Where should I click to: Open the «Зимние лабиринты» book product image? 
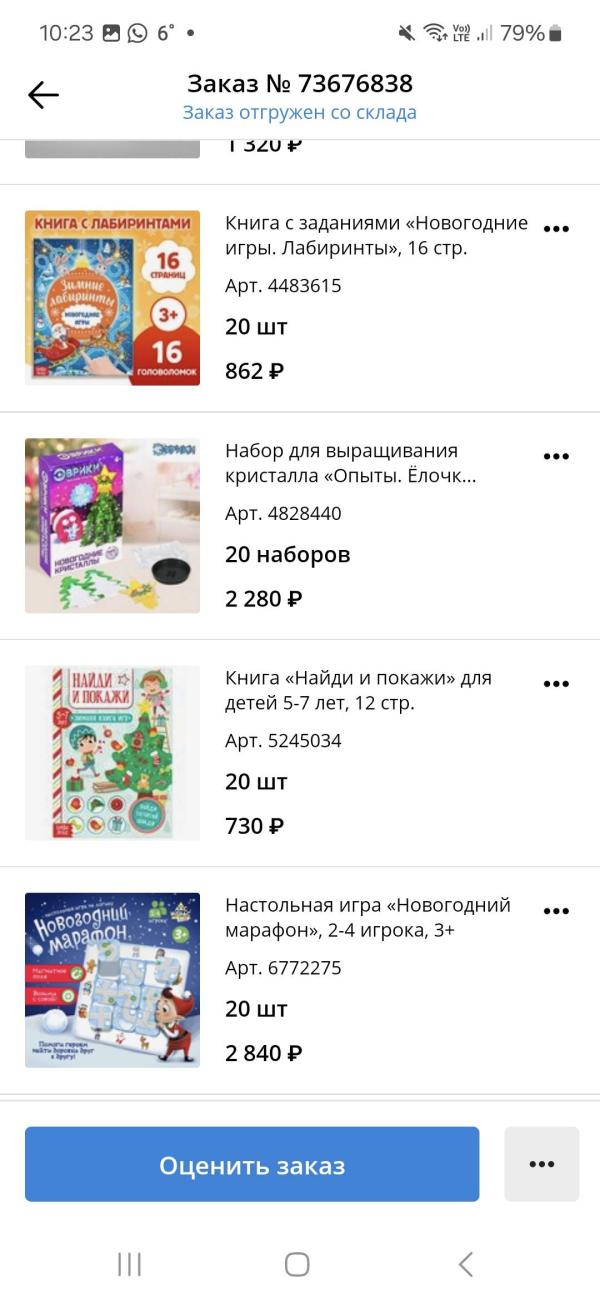click(112, 298)
